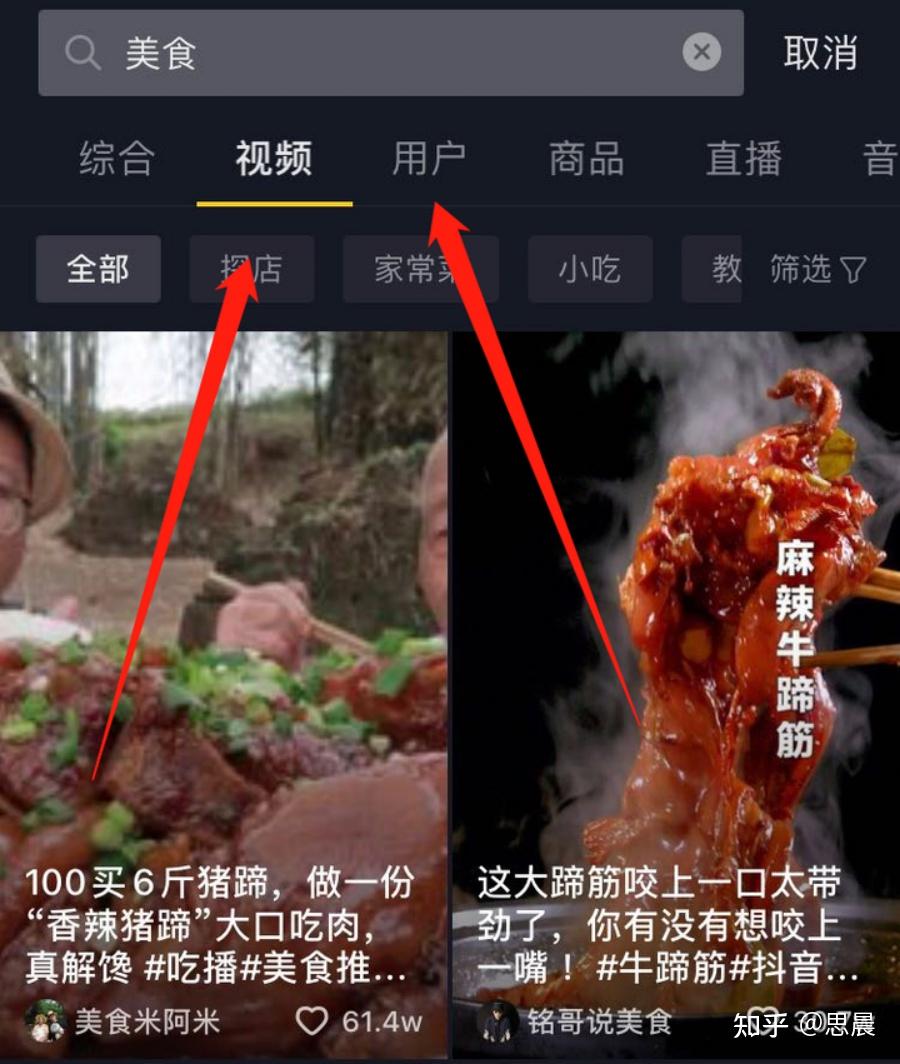Clear the search text
The height and width of the screenshot is (1064, 900).
pyautogui.click(x=702, y=52)
